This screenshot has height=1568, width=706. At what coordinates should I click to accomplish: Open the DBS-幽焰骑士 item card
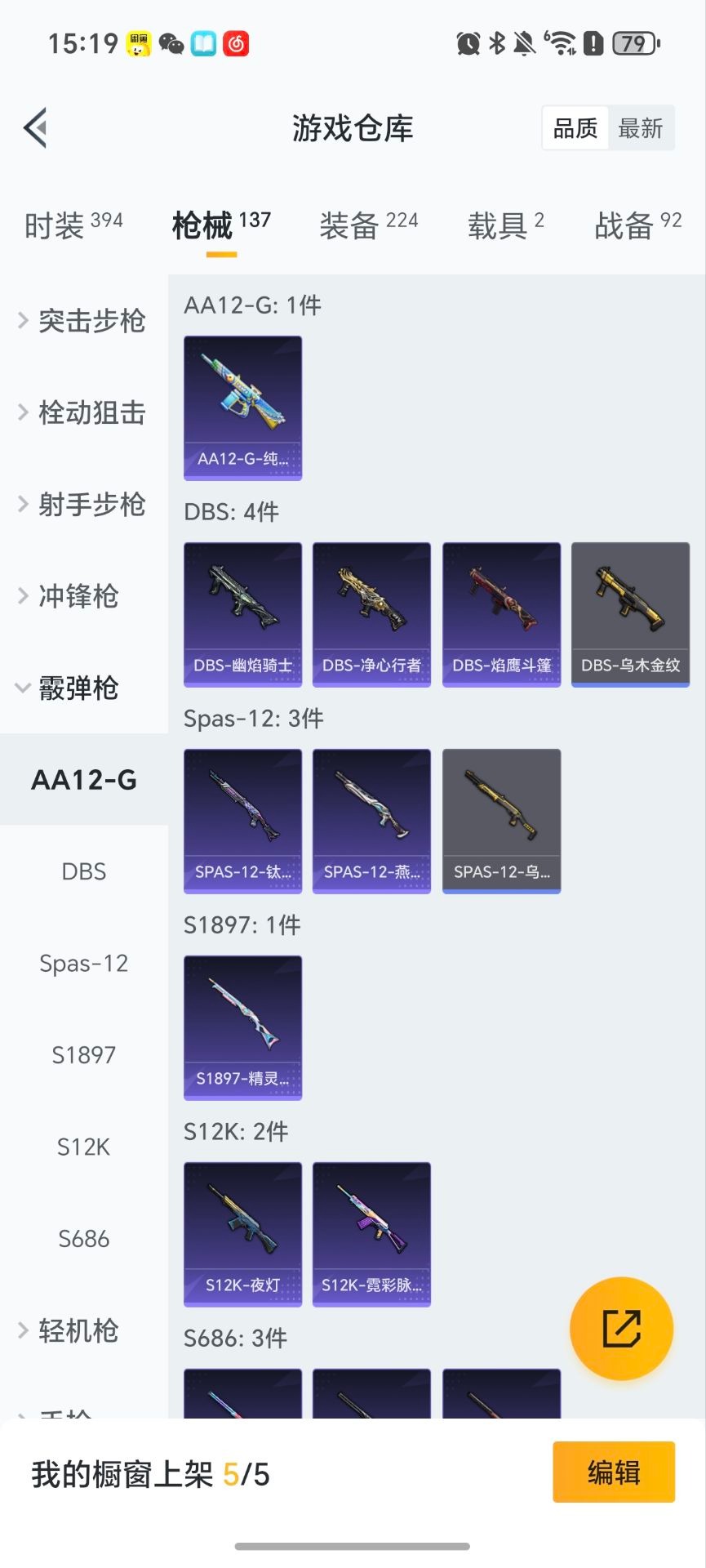(242, 614)
